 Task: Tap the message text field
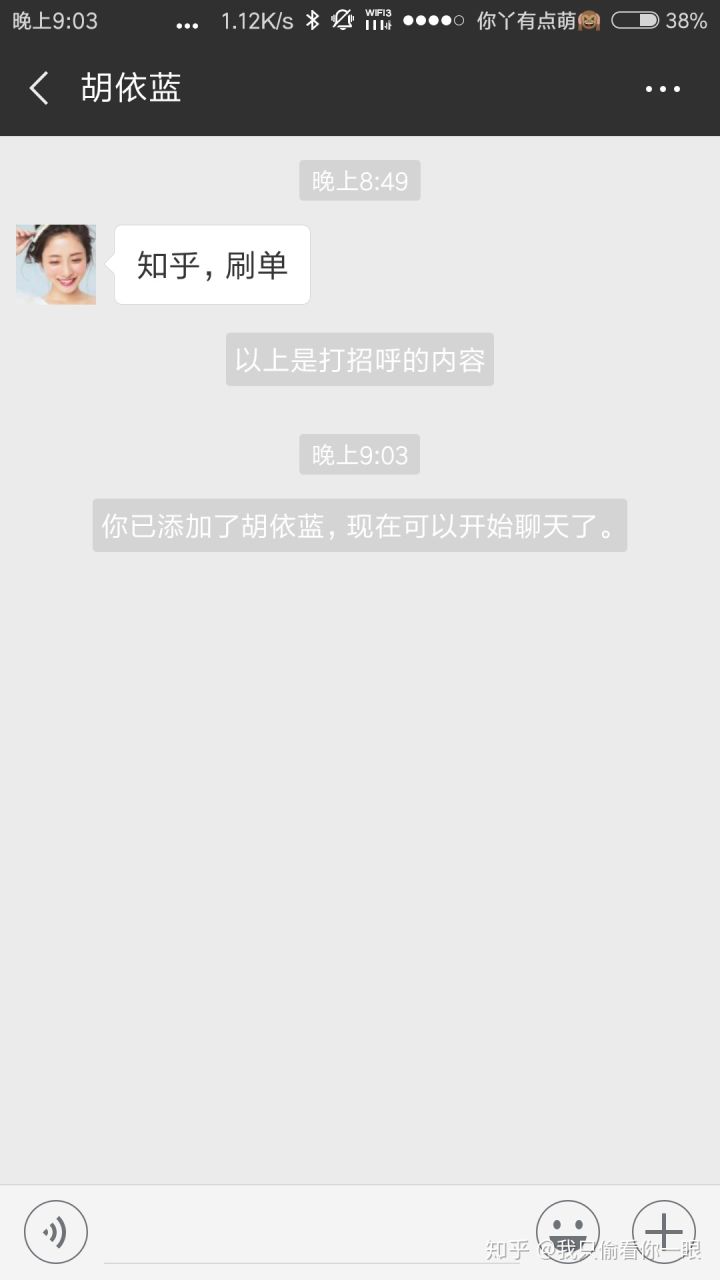pyautogui.click(x=312, y=1234)
